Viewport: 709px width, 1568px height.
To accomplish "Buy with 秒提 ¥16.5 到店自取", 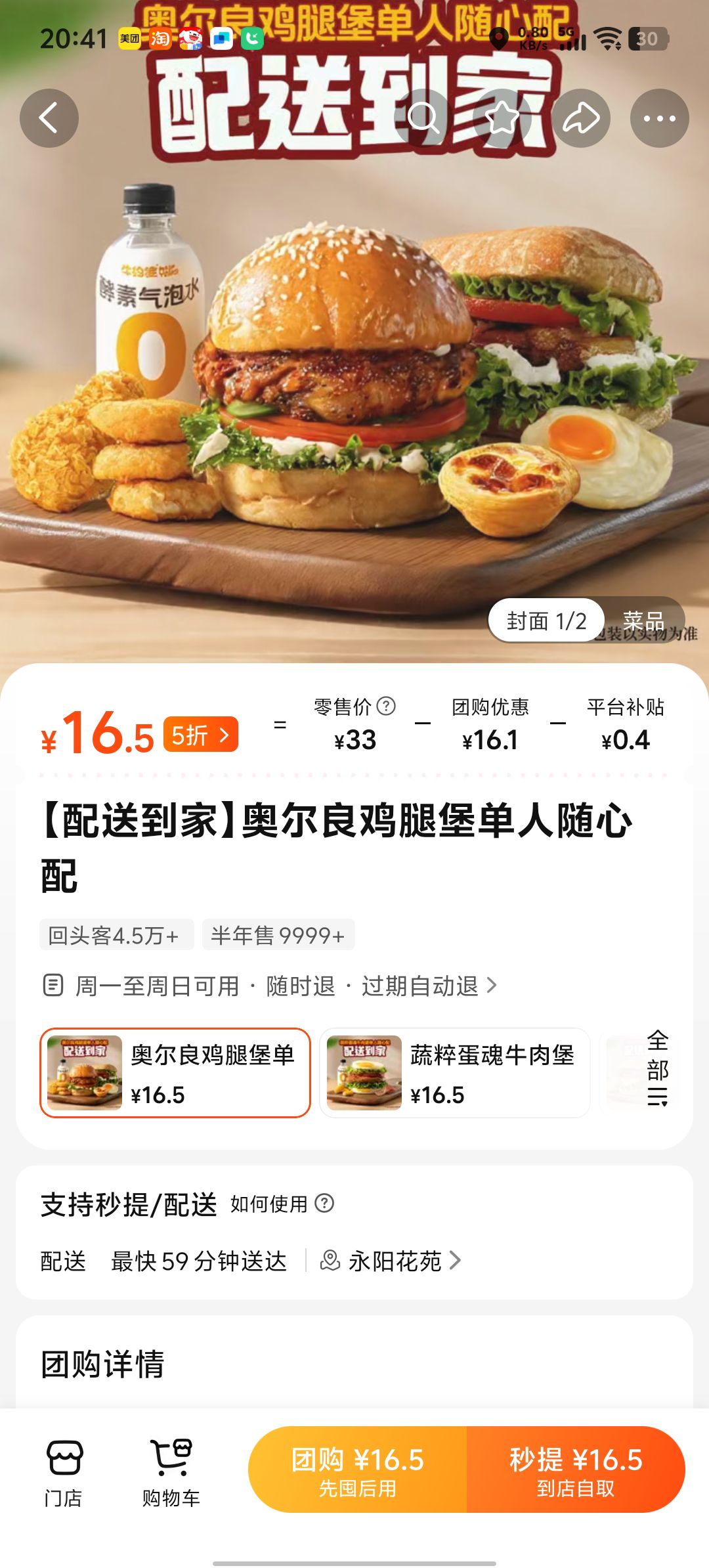I will point(576,1470).
